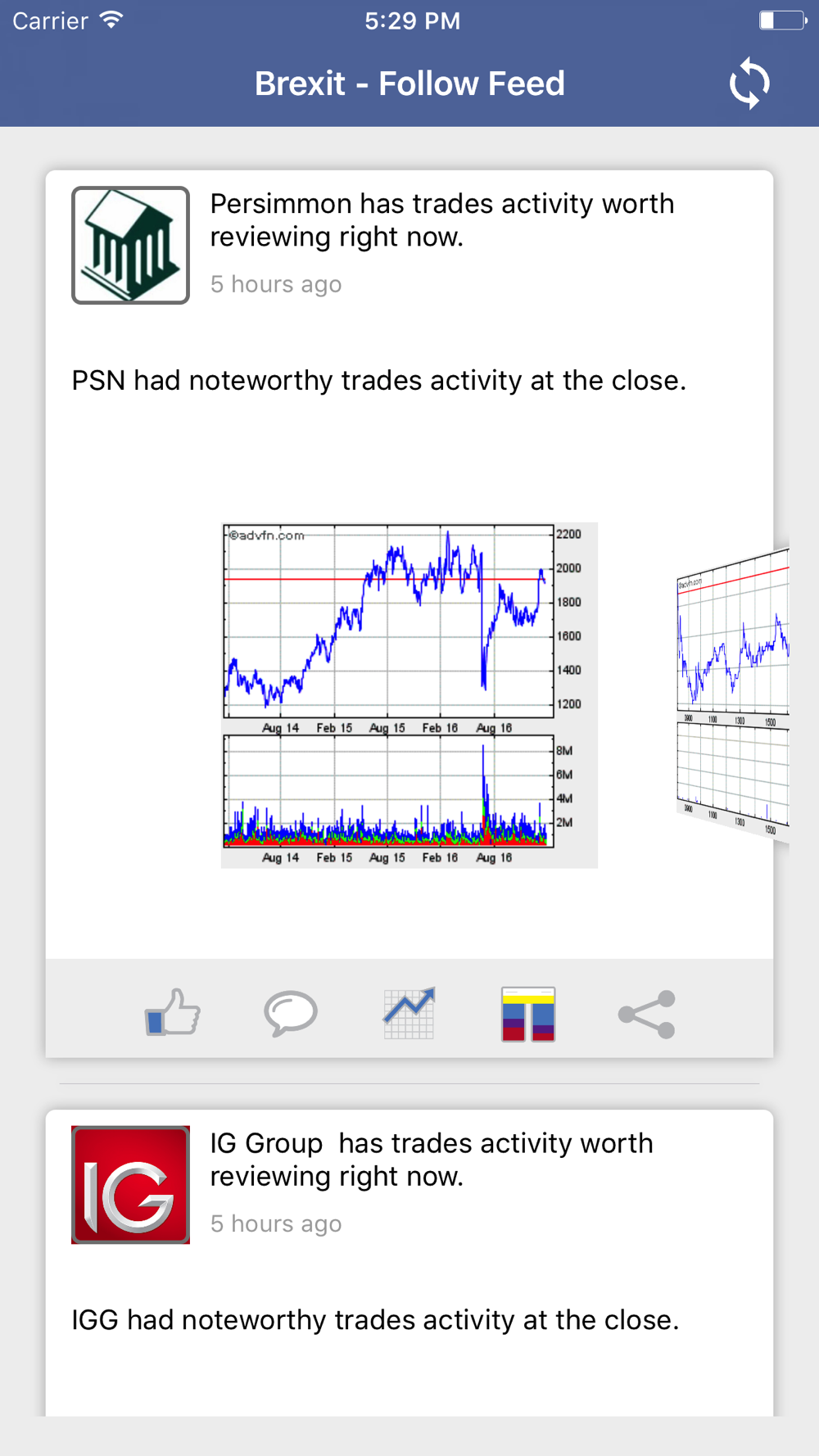Like the Persimmon post
This screenshot has width=819, height=1456.
172,1013
